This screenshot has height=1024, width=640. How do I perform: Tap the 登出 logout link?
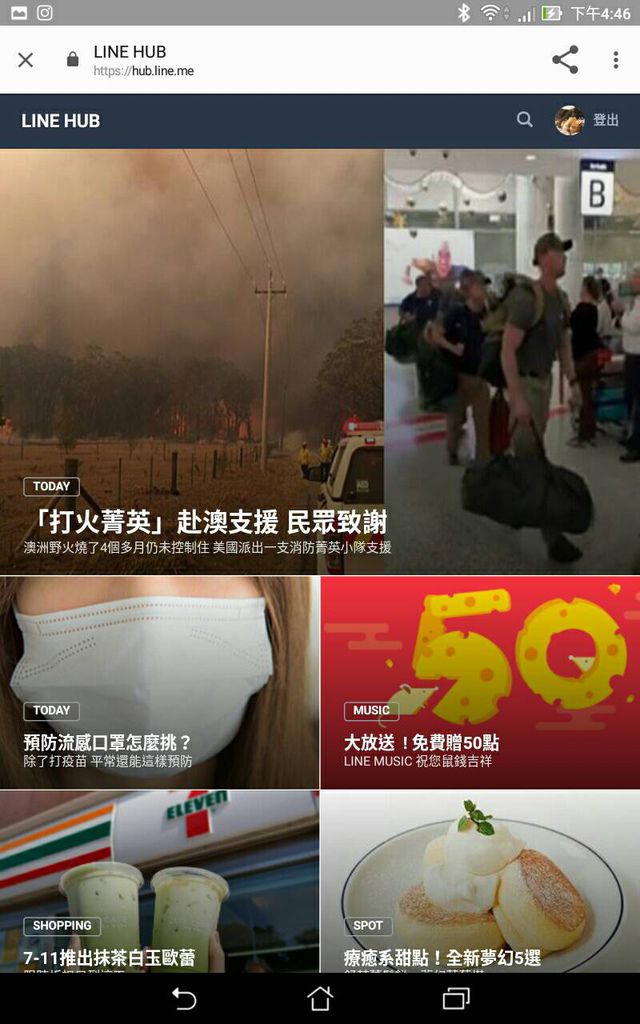click(x=605, y=120)
